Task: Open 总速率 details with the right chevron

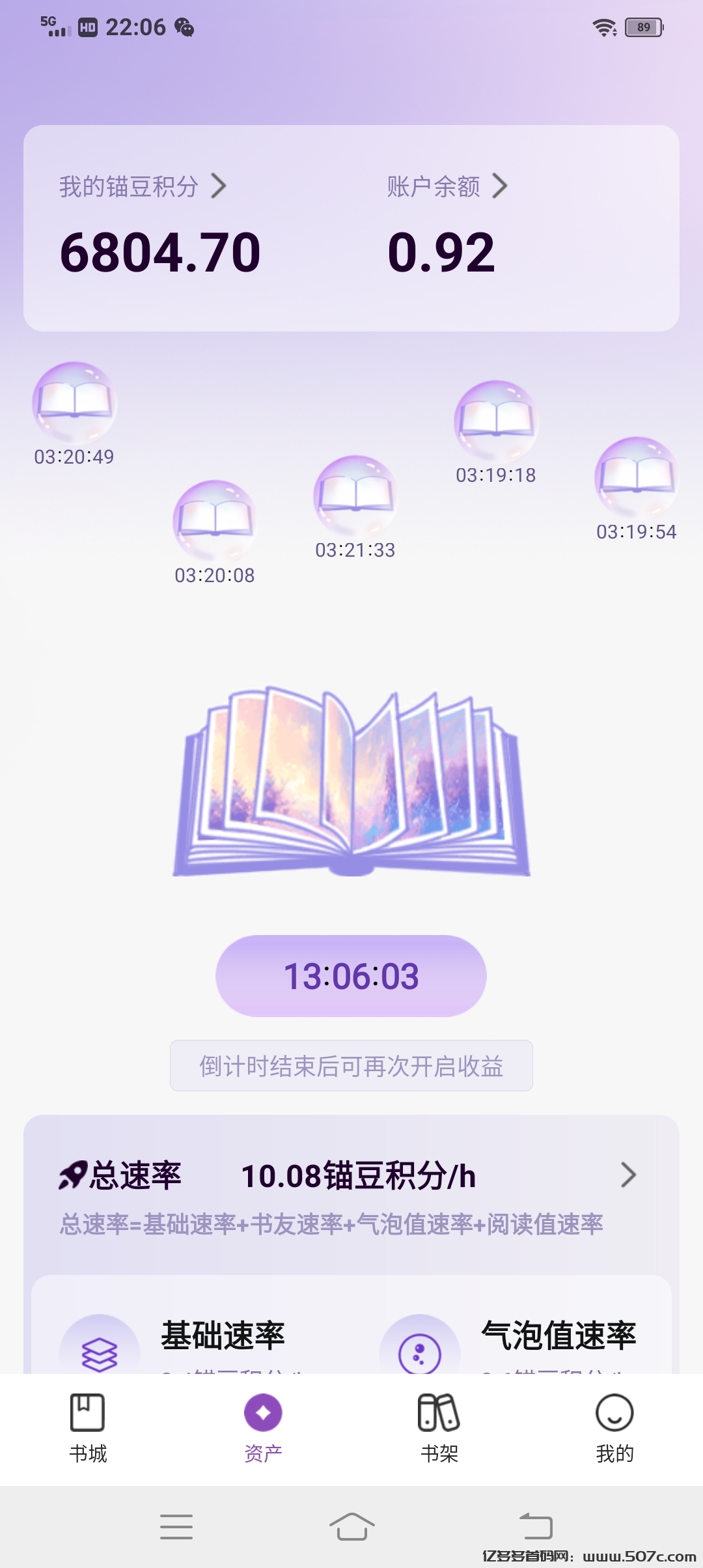Action: click(628, 1175)
